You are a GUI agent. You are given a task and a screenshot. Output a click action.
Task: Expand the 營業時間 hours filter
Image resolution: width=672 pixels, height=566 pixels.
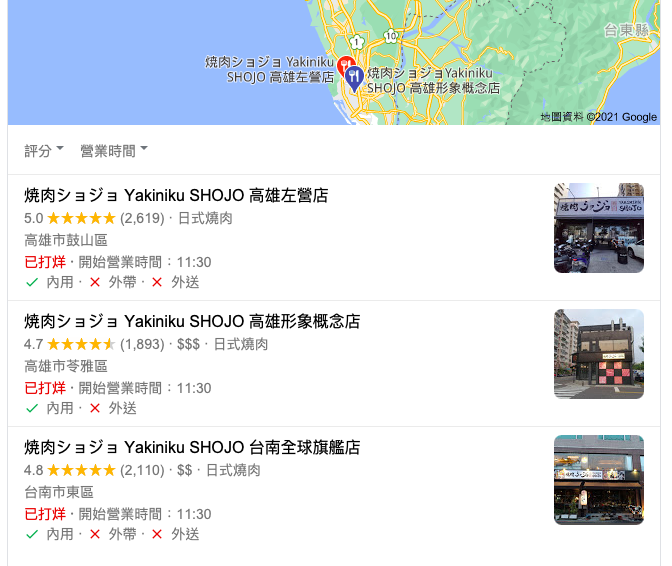pos(113,151)
